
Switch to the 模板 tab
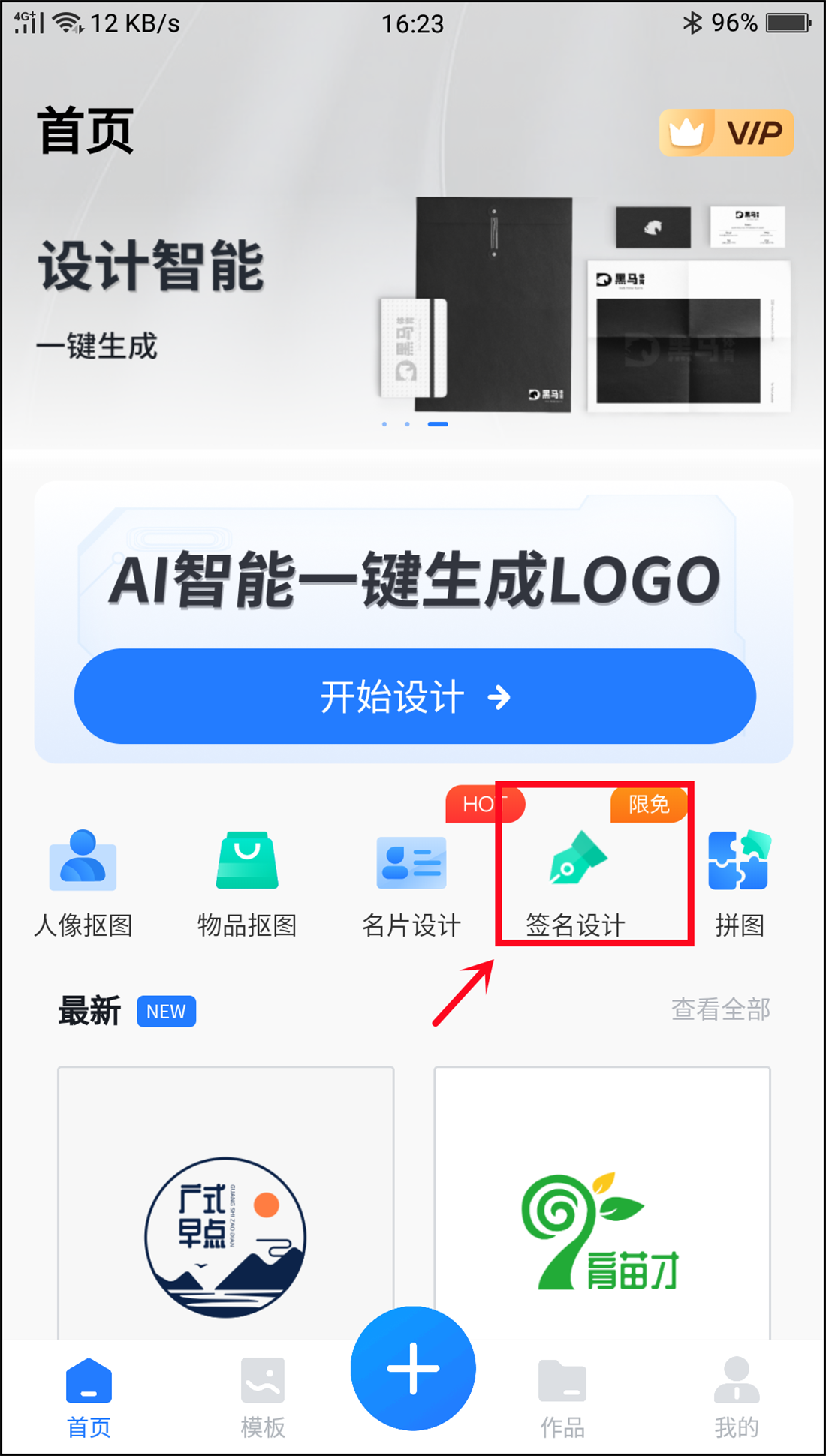[x=263, y=1397]
